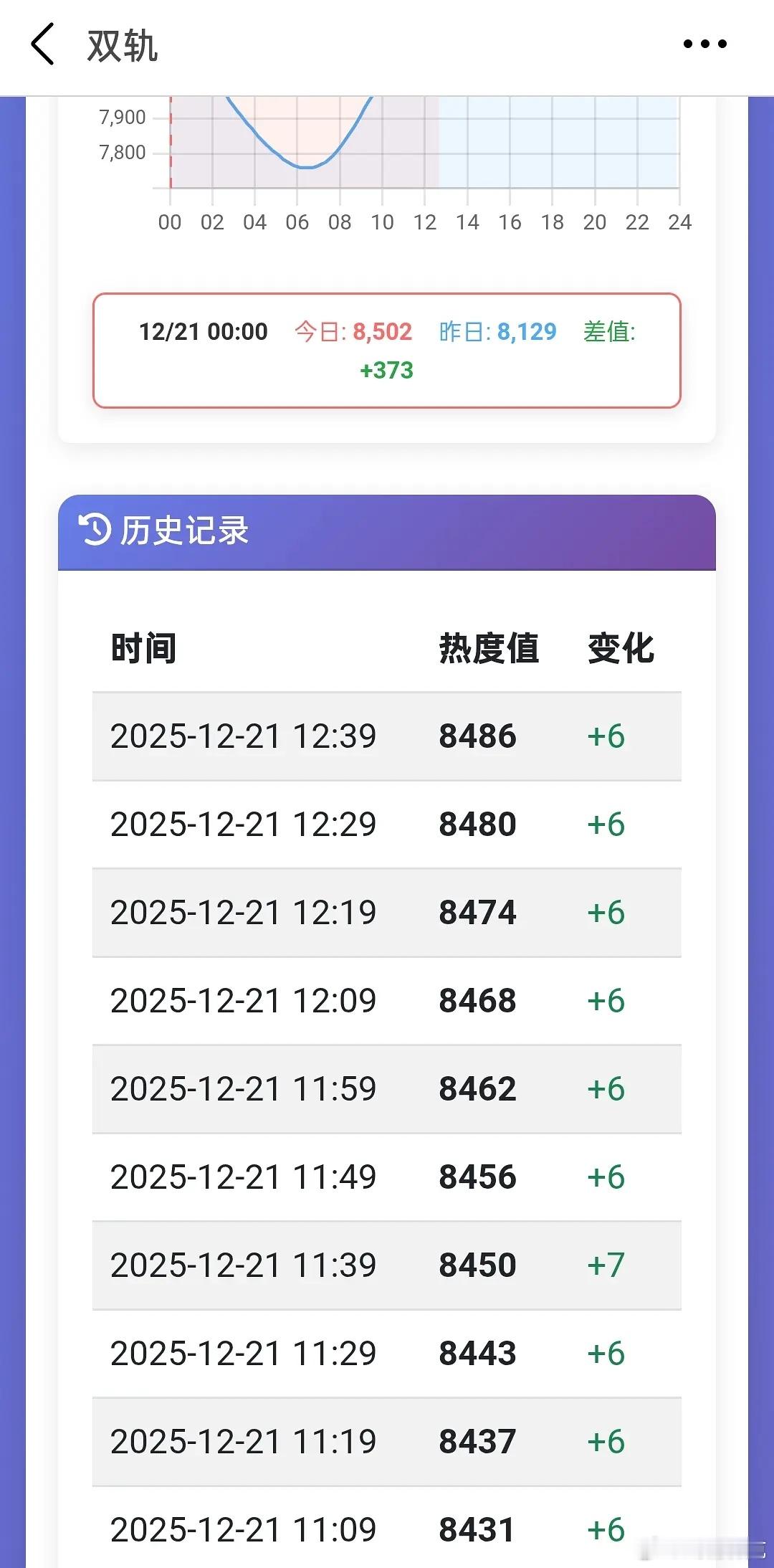Select heat value 8486 in the top row

pos(477,736)
